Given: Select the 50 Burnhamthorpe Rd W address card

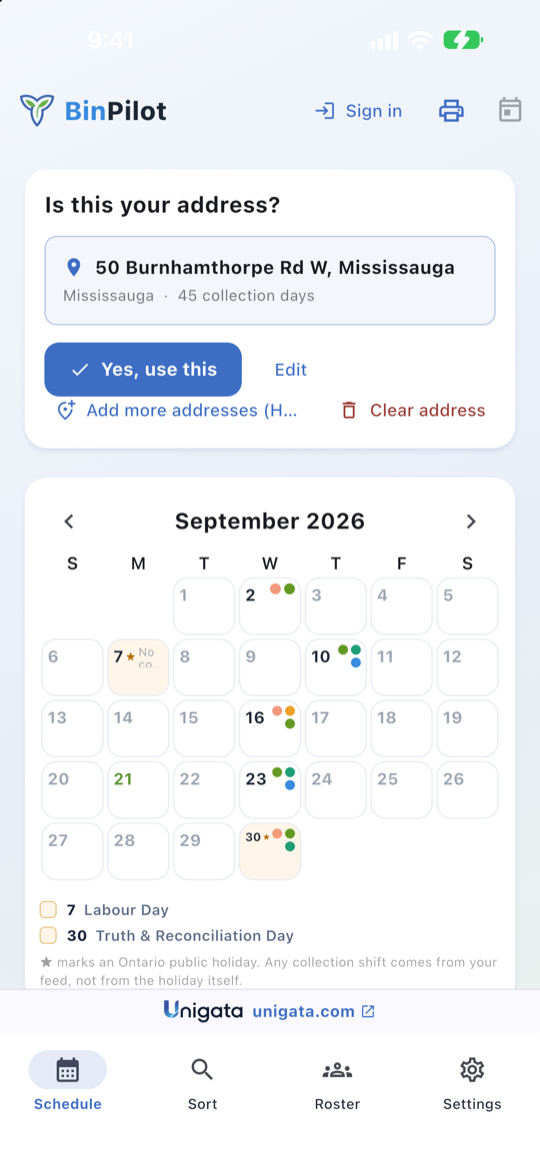Looking at the screenshot, I should 270,281.
